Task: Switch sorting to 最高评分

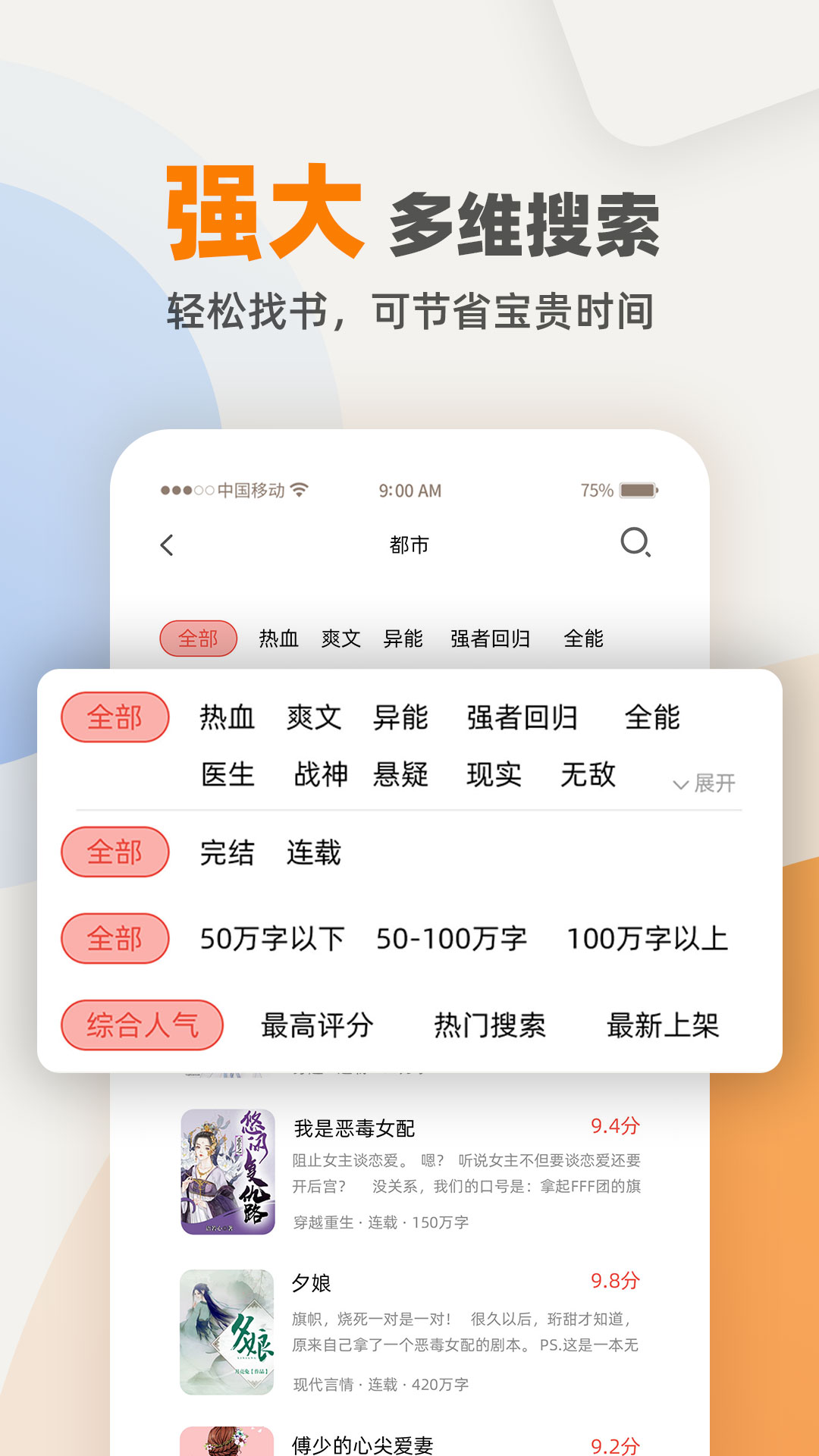Action: coord(316,1024)
